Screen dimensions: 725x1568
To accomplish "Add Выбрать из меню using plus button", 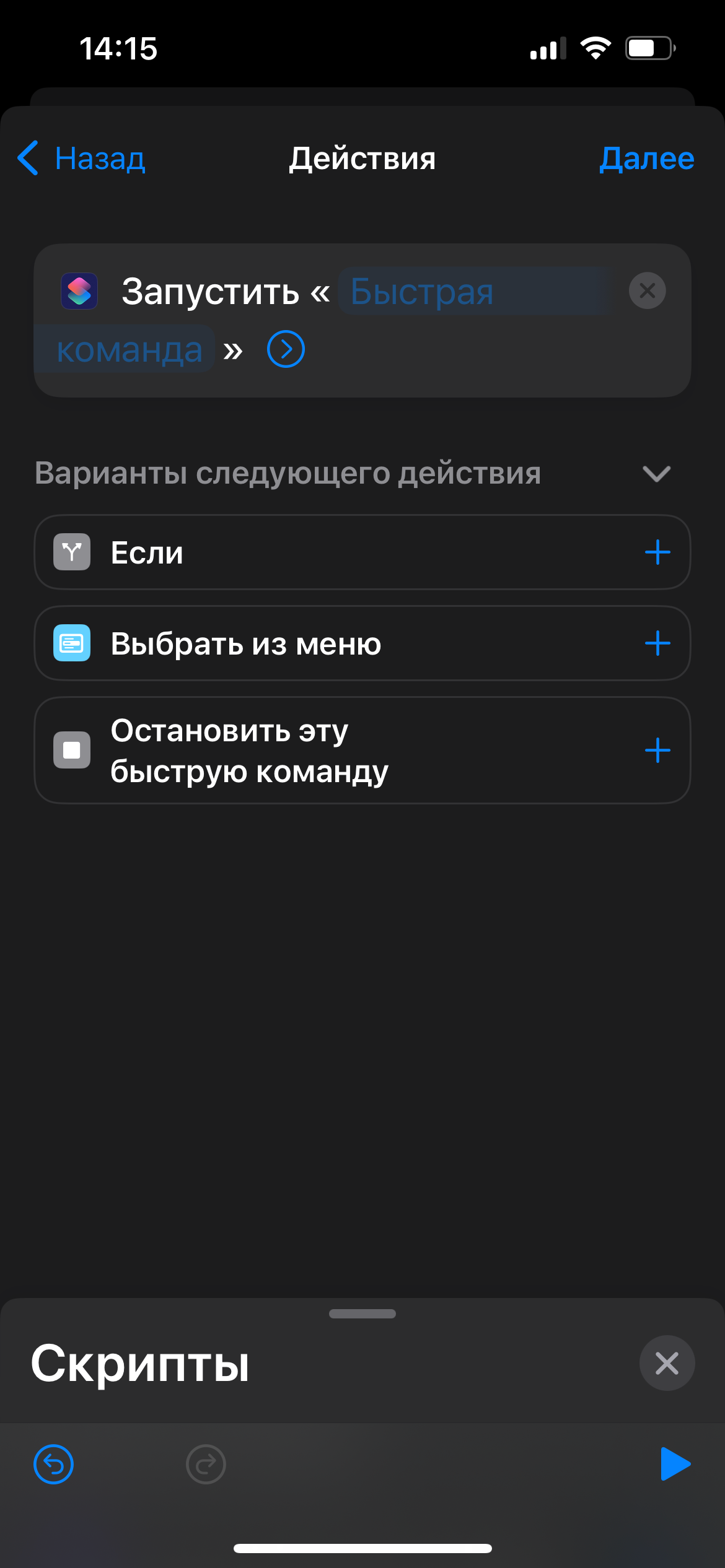I will pyautogui.click(x=658, y=643).
